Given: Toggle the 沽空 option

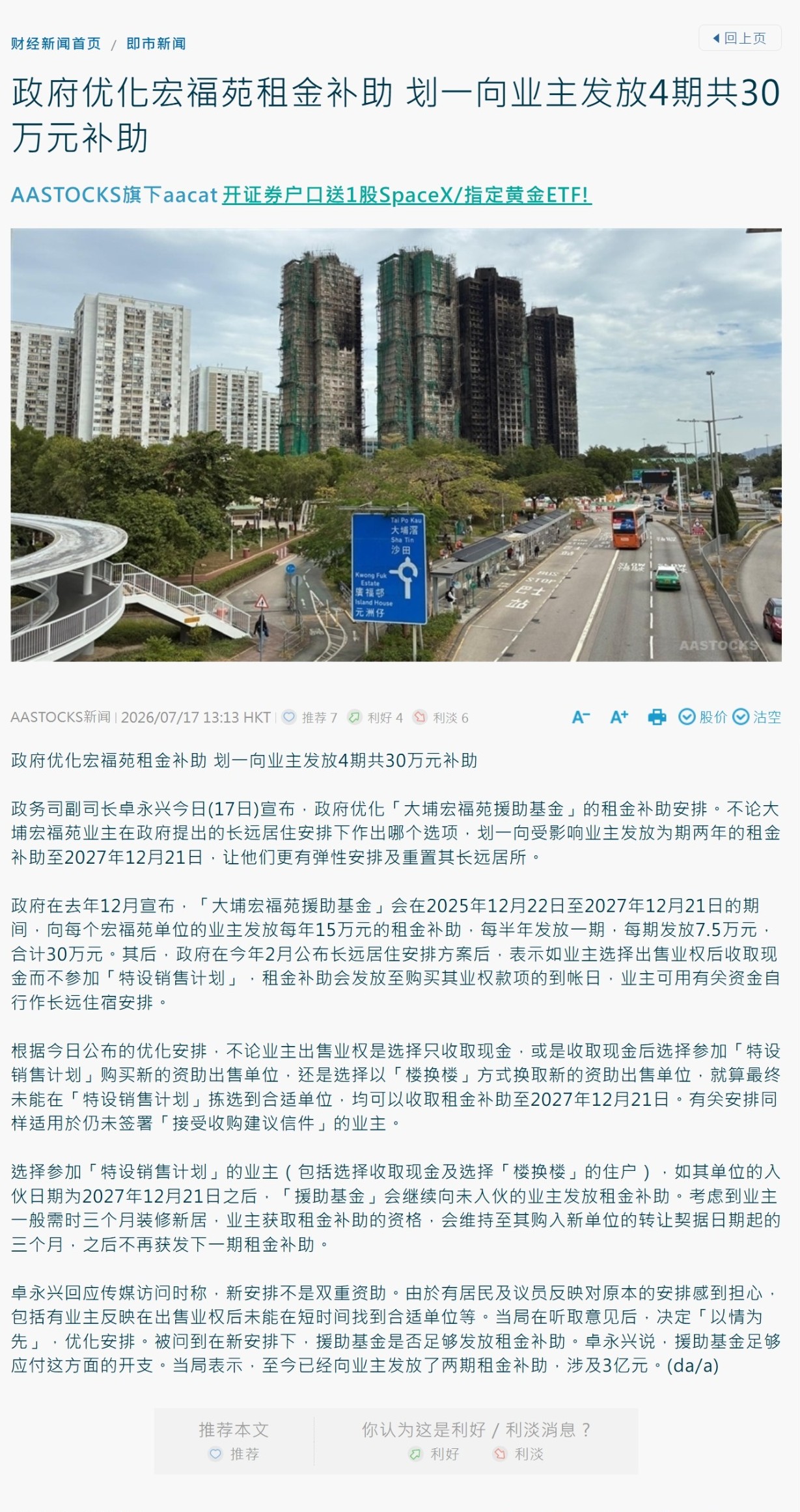Looking at the screenshot, I should [x=756, y=717].
